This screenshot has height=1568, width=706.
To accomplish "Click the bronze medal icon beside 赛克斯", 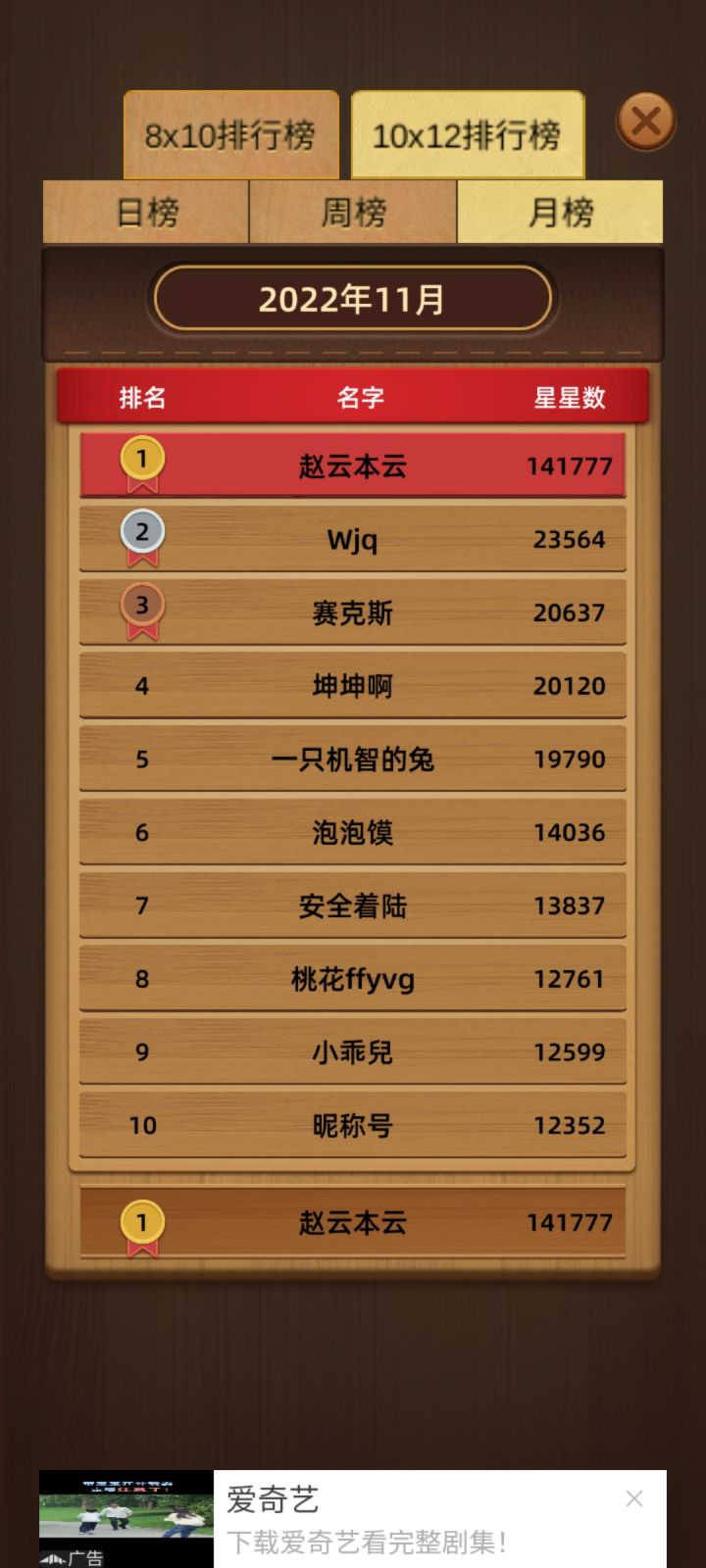I will coord(145,605).
